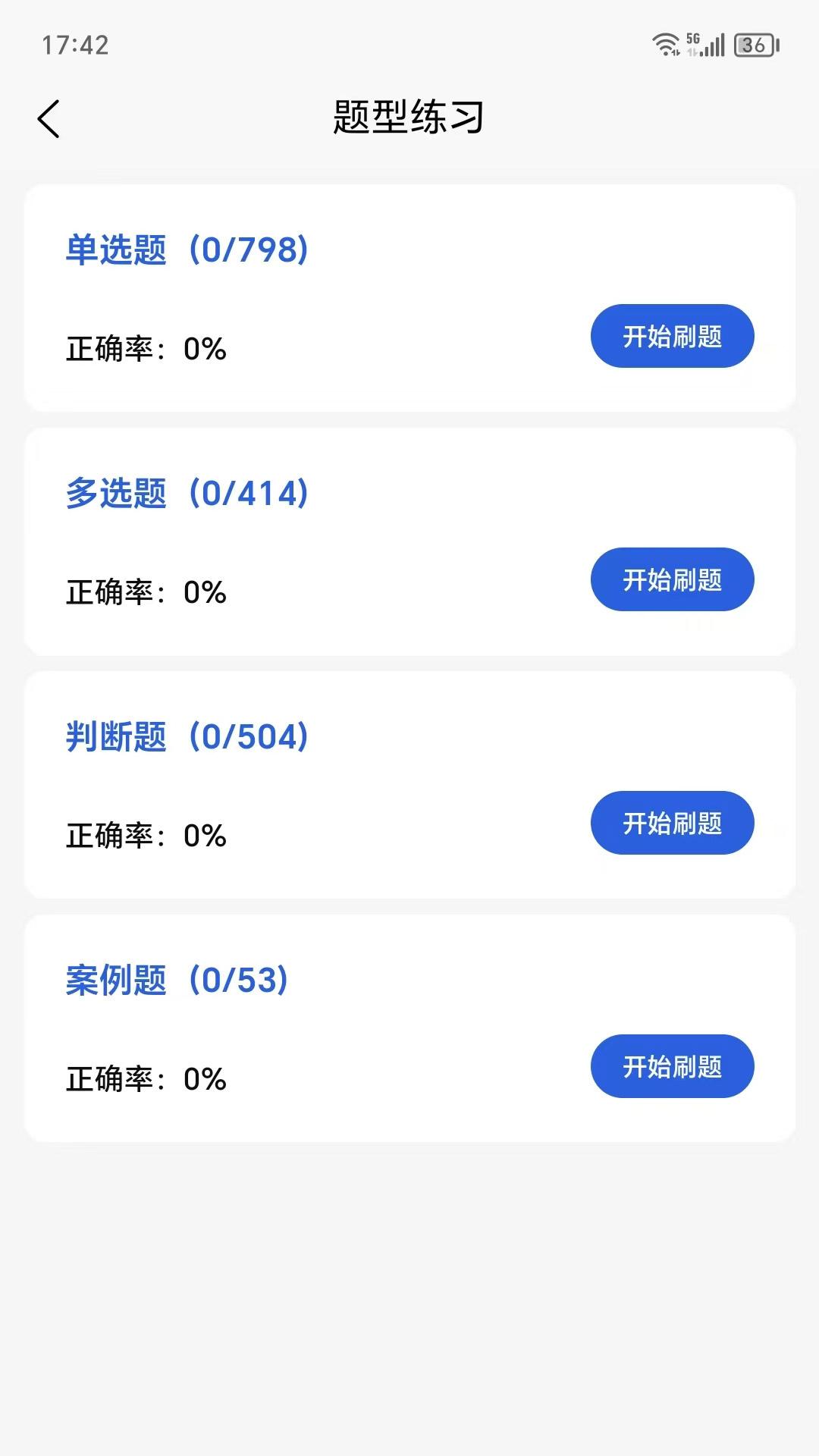
Task: Start practicing 单选题 questions
Action: 672,336
